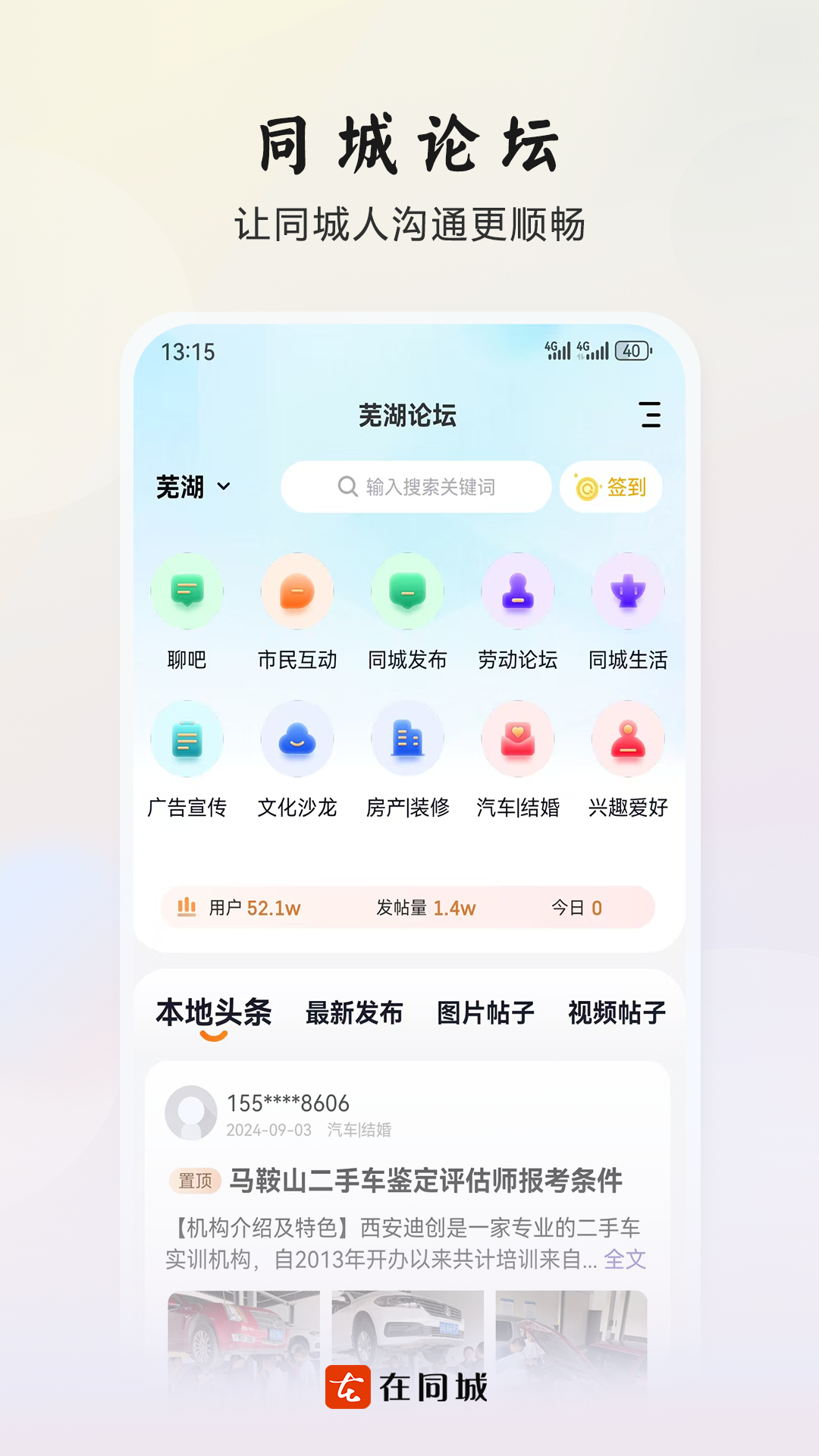This screenshot has width=819, height=1456.
Task: Open the 聊吧 forum section
Action: click(187, 607)
